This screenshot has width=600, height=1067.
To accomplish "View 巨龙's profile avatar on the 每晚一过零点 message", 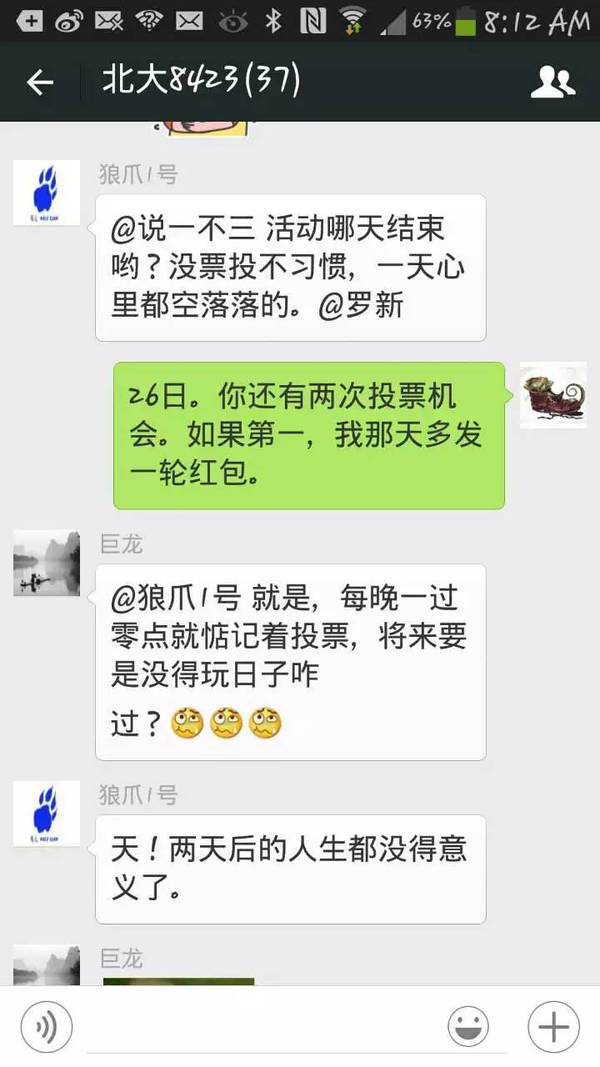I will click(46, 563).
